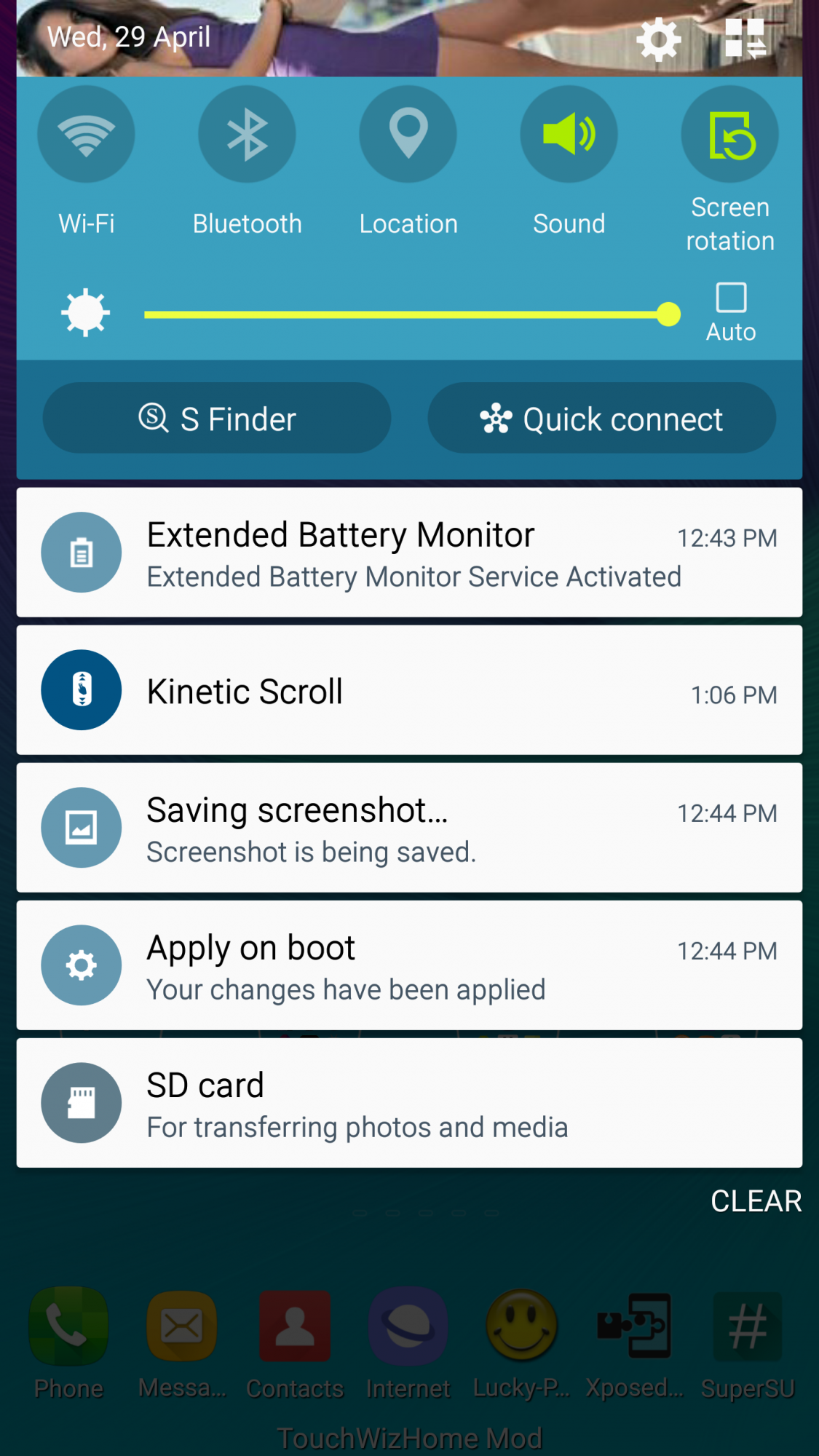Toggle Screen rotation
The height and width of the screenshot is (1456, 819).
[730, 134]
